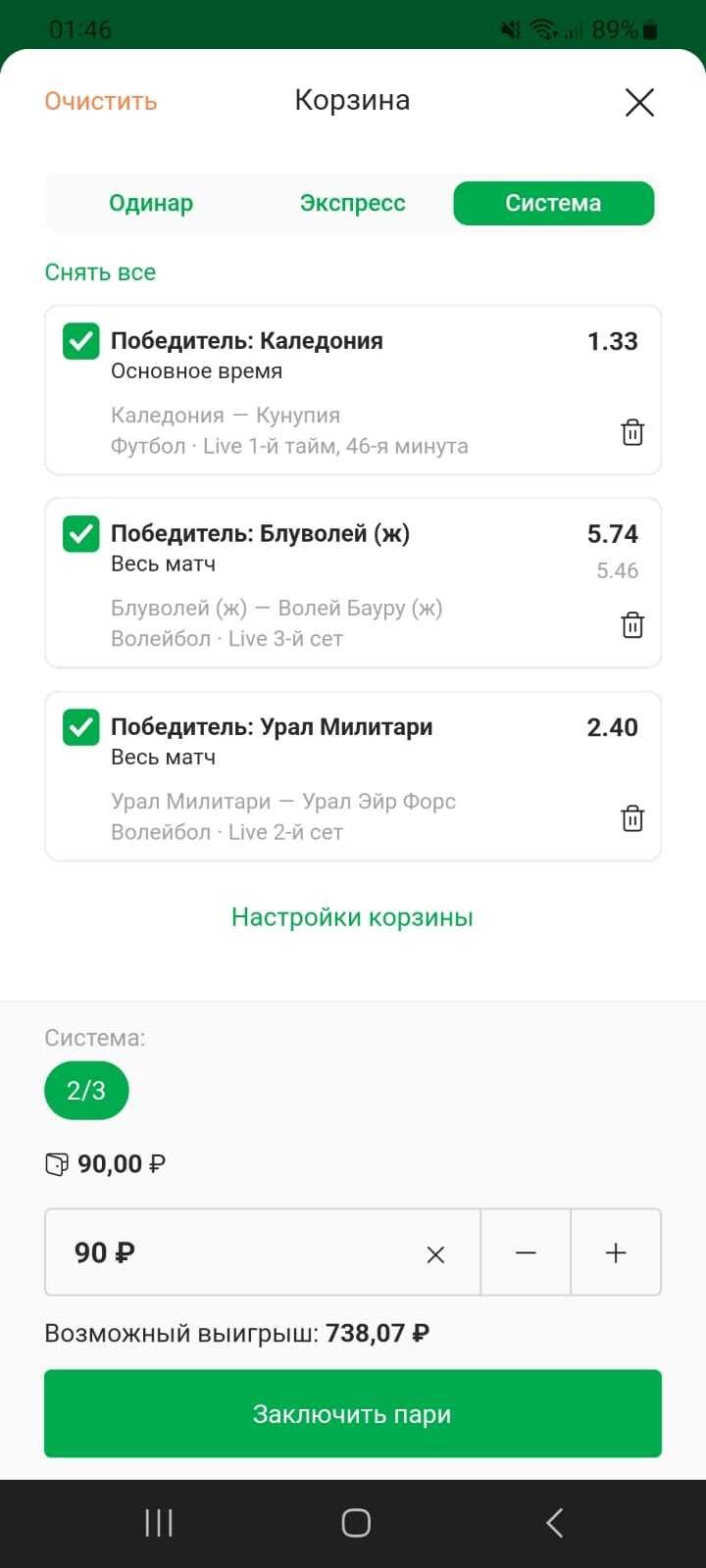Uncheck the Урал Милитари bet checkbox

click(x=81, y=727)
